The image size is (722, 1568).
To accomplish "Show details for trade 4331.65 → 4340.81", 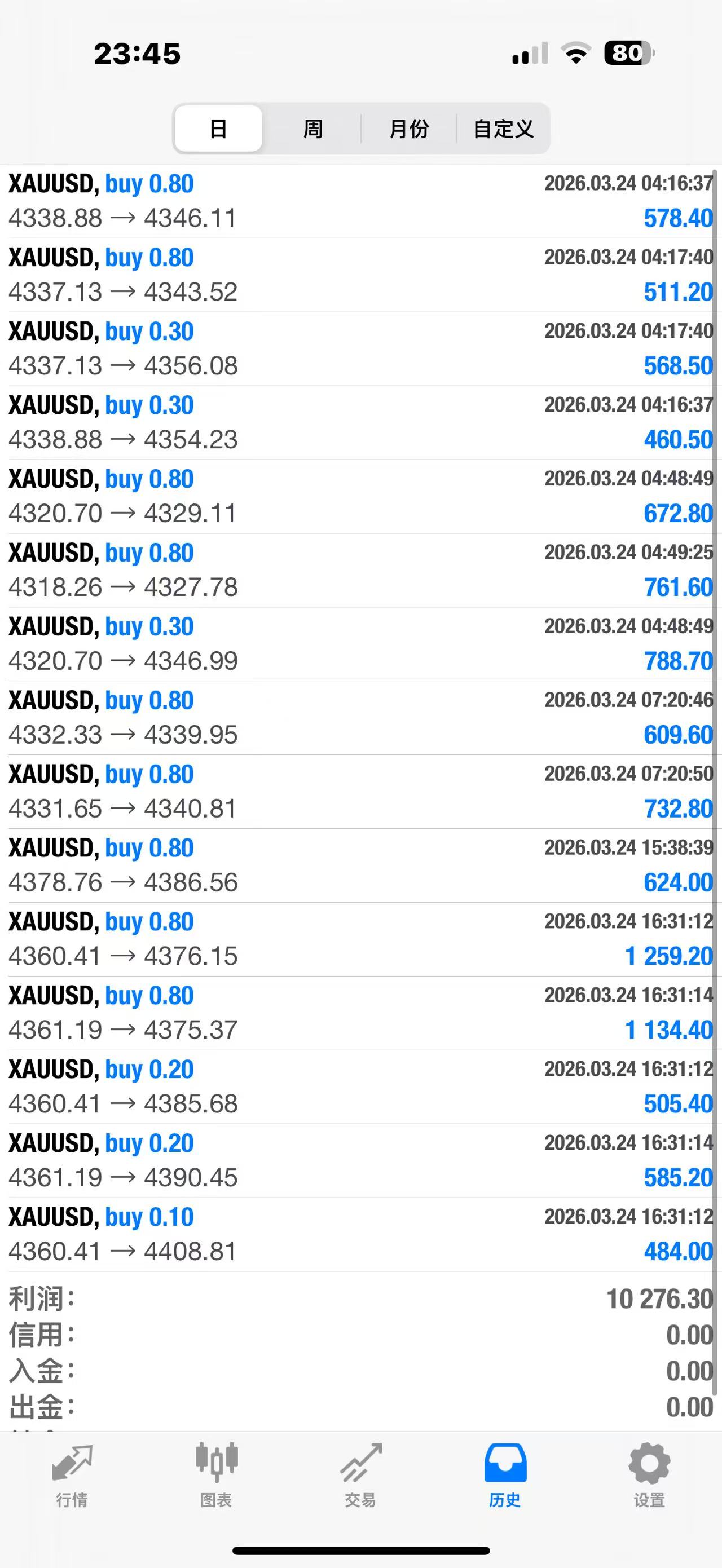I will (x=360, y=791).
